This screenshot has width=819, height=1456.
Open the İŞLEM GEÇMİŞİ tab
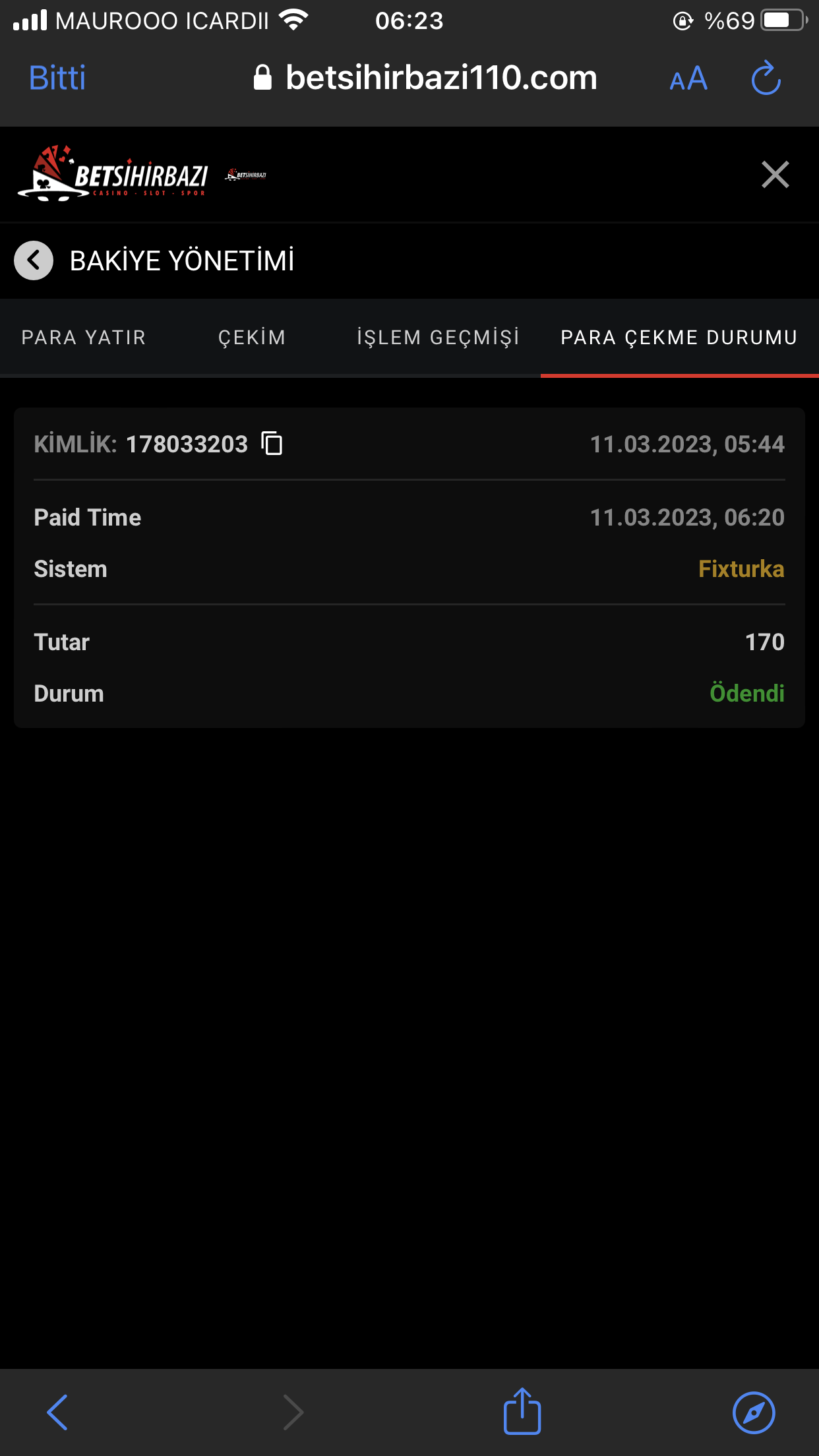point(437,337)
